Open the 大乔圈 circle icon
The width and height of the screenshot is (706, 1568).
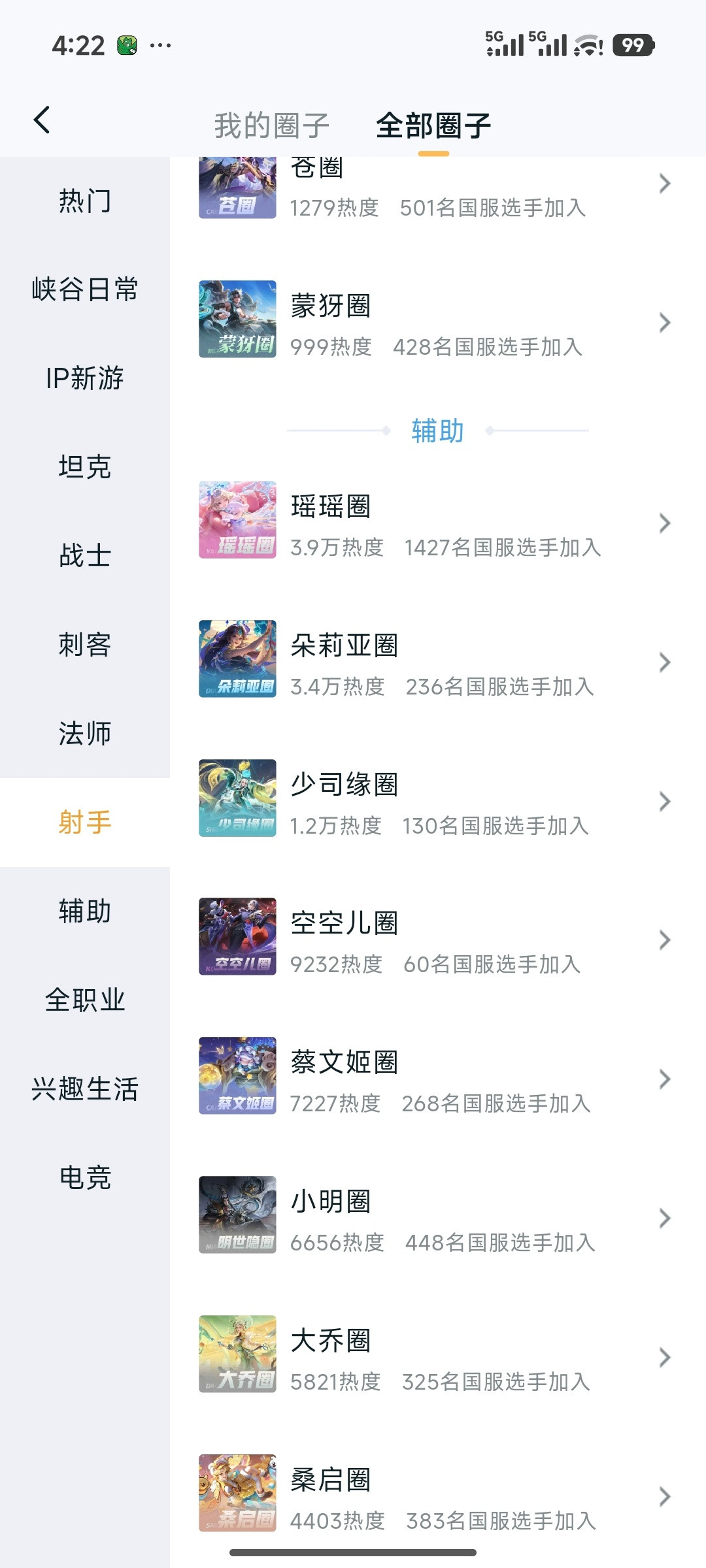237,1354
